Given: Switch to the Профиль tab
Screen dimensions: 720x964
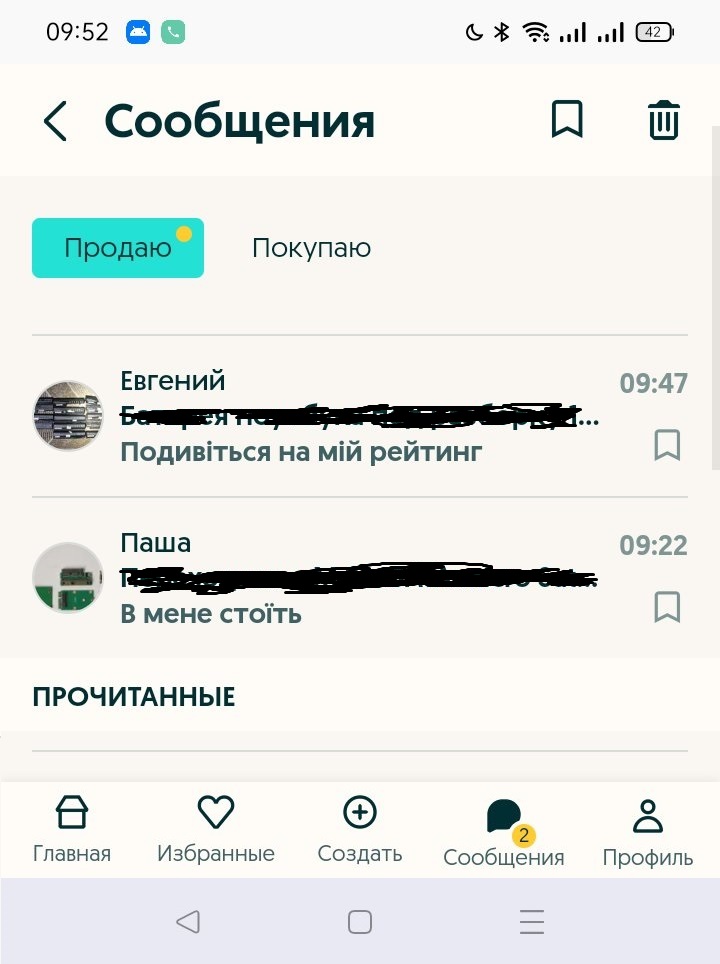Looking at the screenshot, I should click(x=648, y=832).
